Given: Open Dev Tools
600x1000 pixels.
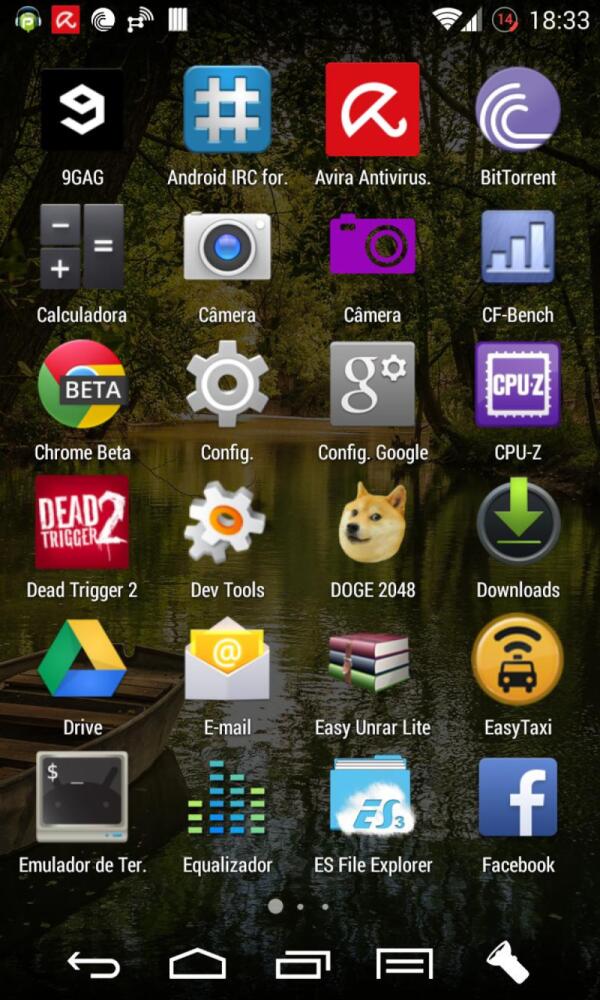Looking at the screenshot, I should pos(227,522).
